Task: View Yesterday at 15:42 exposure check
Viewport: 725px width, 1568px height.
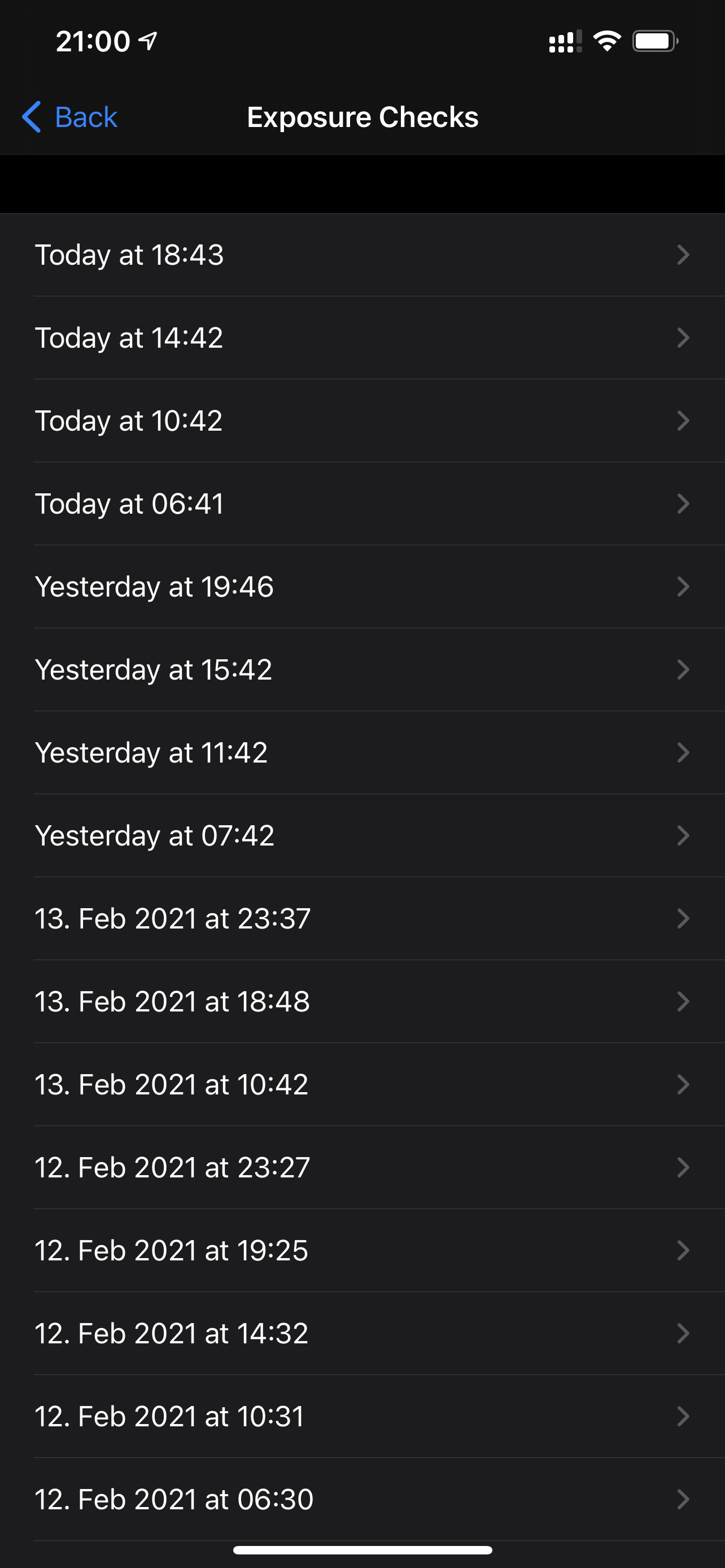Action: pos(362,669)
